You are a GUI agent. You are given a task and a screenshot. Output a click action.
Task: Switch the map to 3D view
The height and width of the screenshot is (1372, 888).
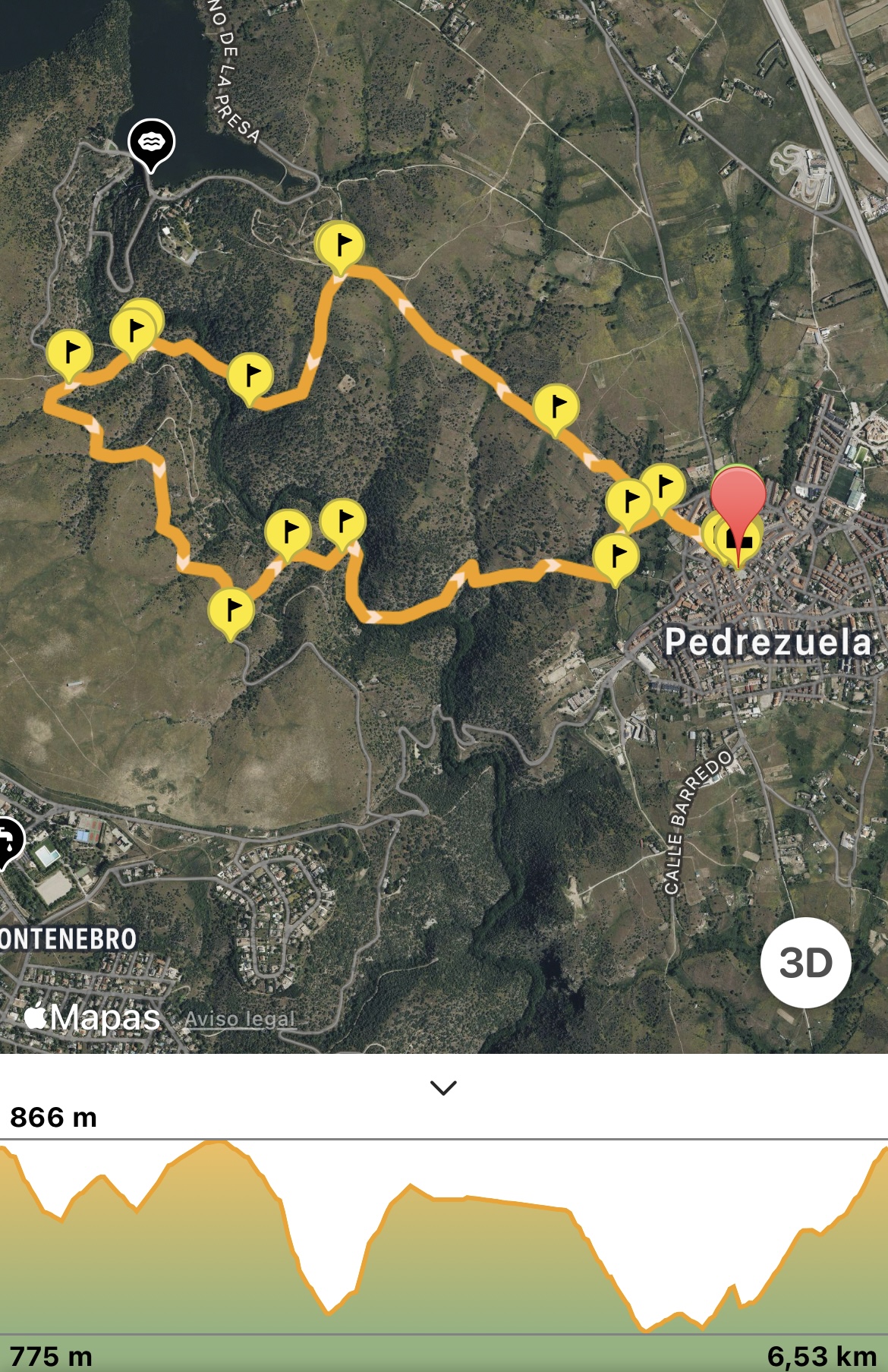(x=805, y=962)
